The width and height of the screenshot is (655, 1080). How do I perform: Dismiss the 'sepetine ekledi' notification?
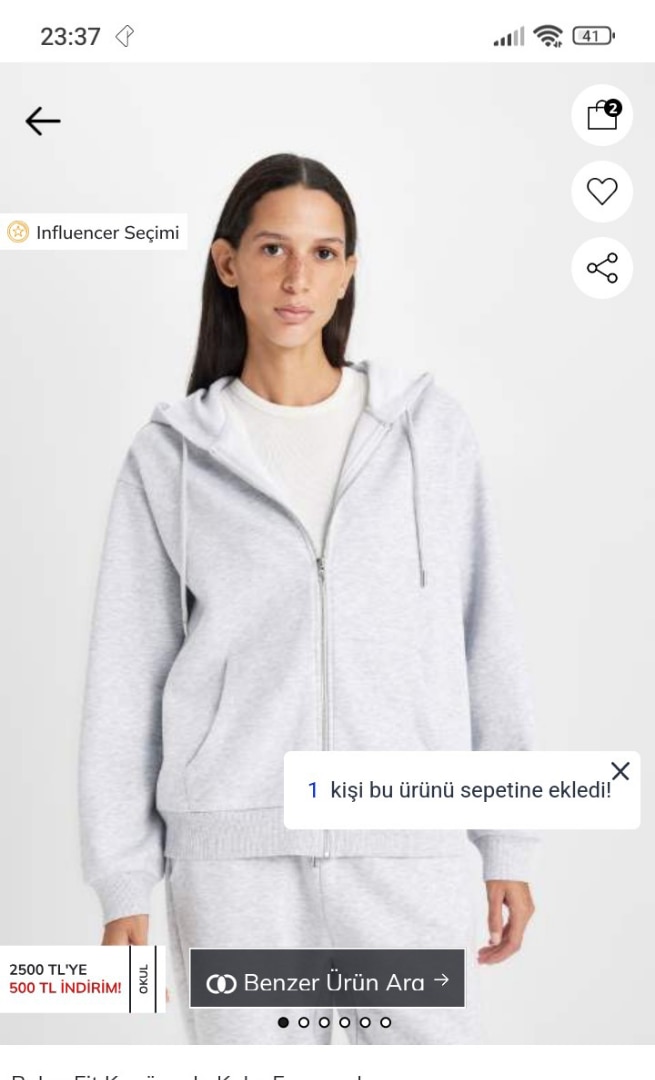620,770
